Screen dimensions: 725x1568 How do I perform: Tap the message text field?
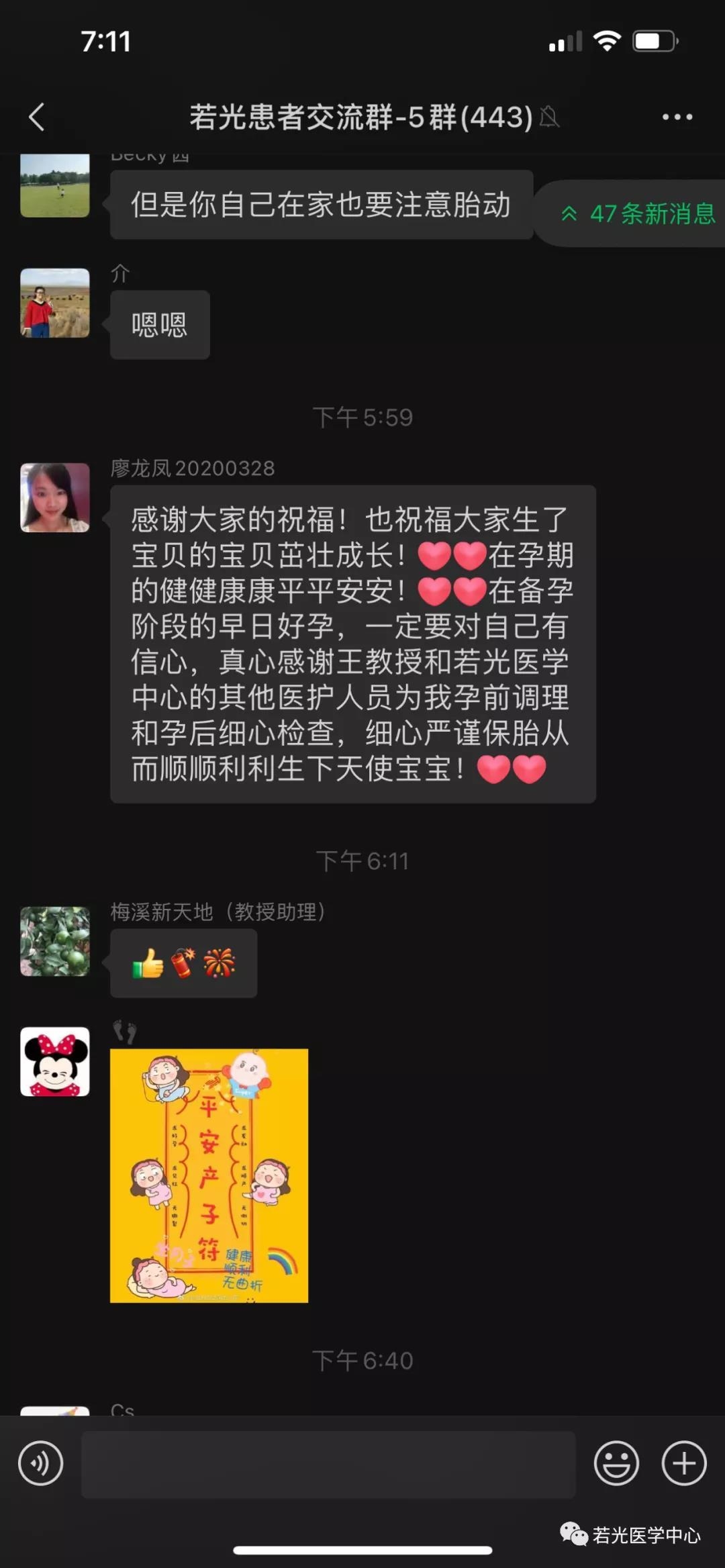[329, 1464]
